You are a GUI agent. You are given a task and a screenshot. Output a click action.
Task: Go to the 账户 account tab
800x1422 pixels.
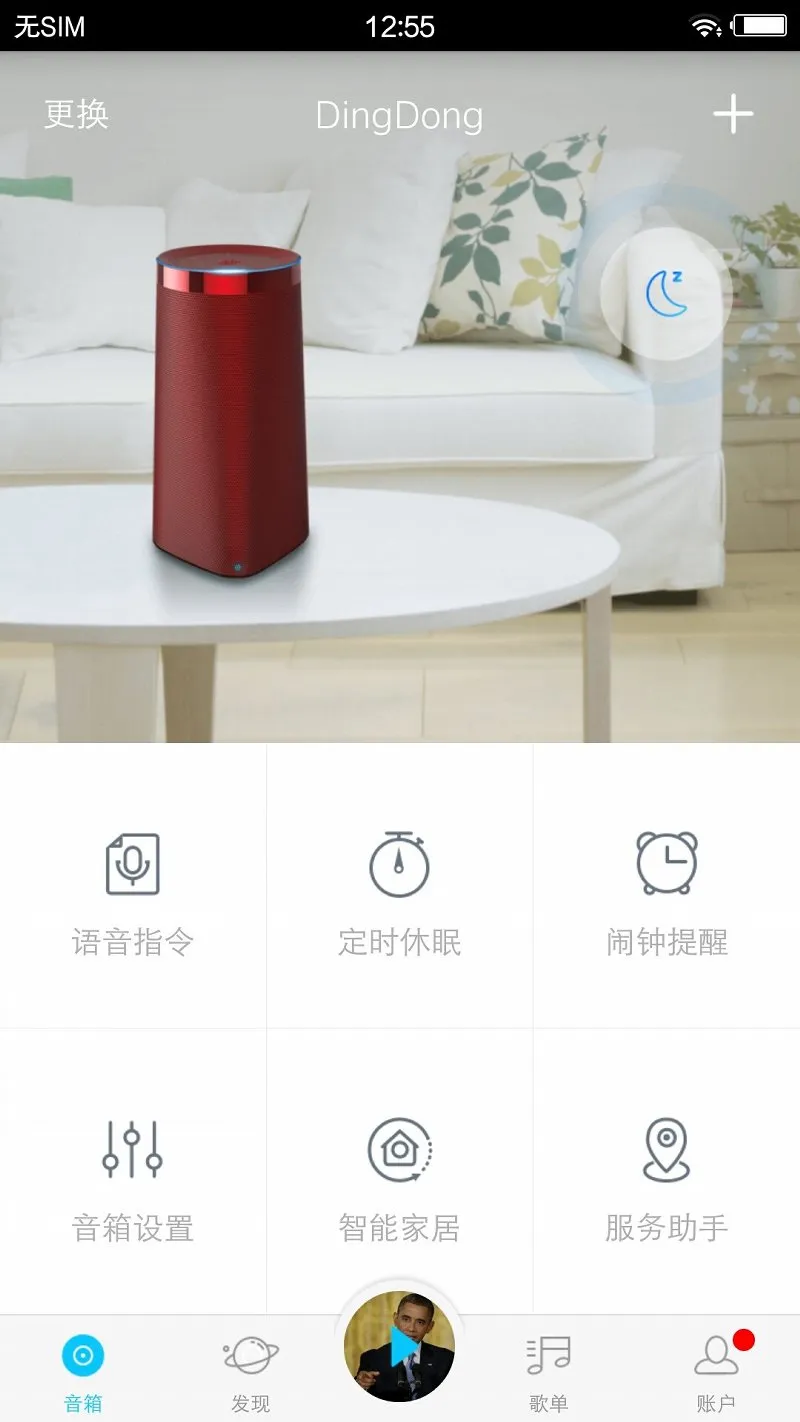coord(716,1372)
